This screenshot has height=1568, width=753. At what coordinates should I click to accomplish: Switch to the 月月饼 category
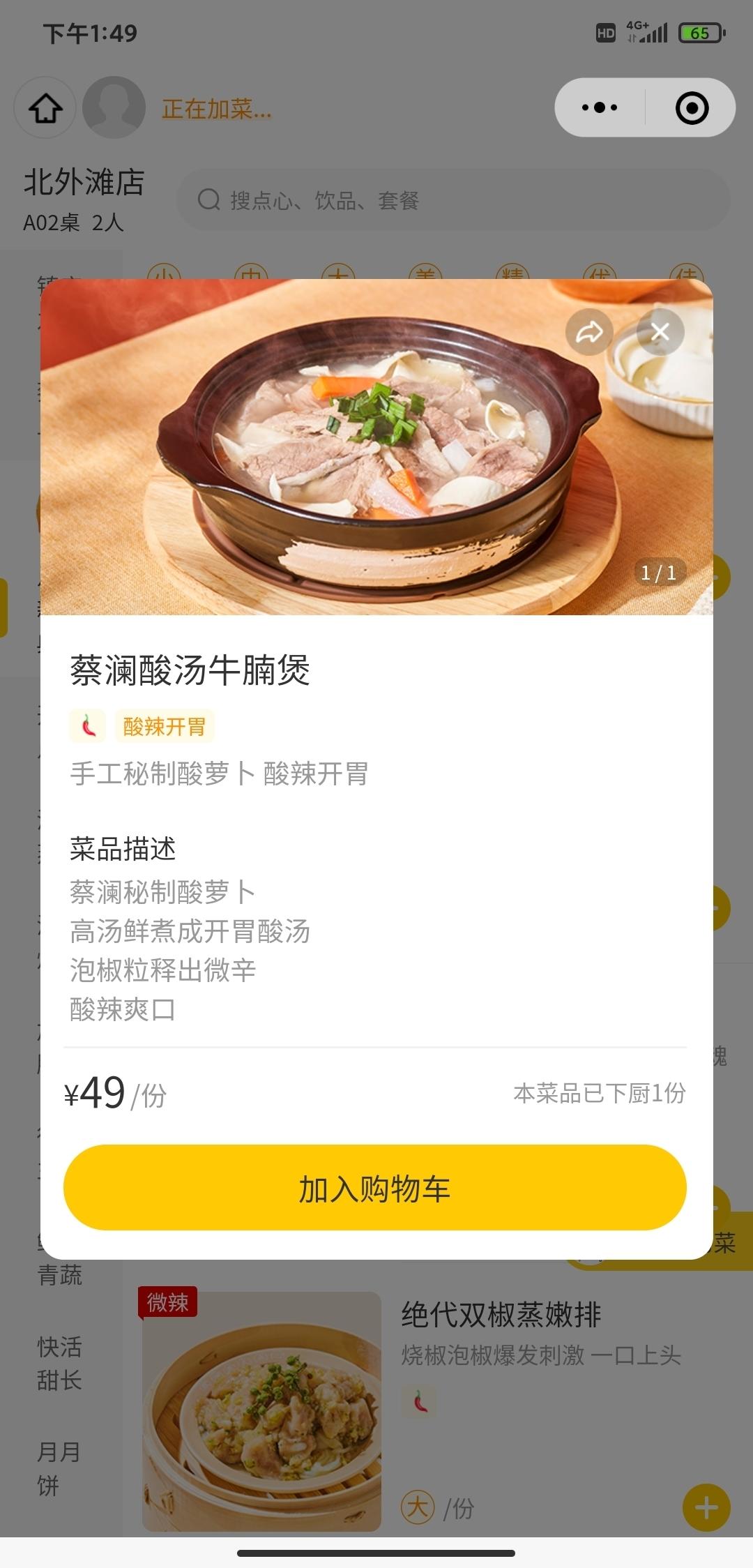(x=59, y=1468)
